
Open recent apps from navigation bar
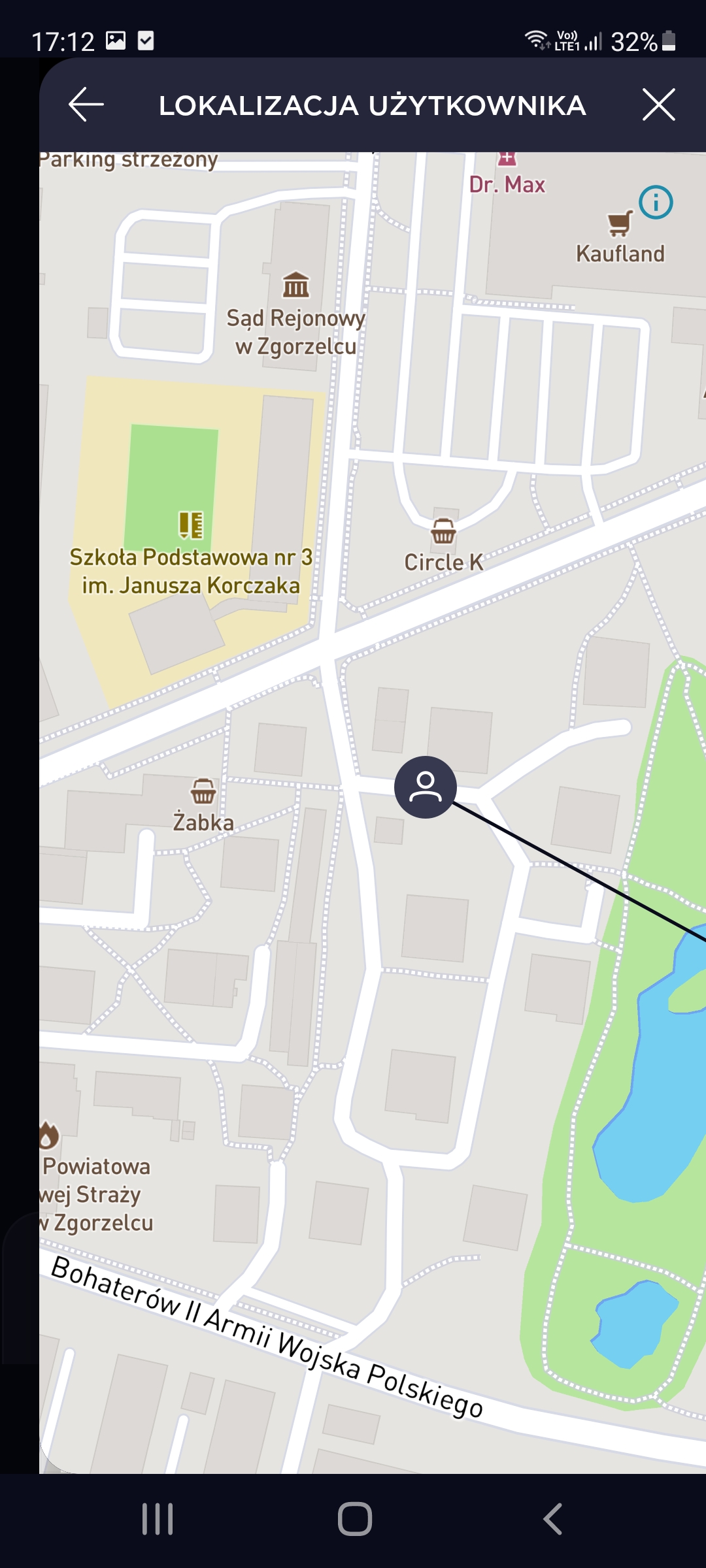[158, 1518]
